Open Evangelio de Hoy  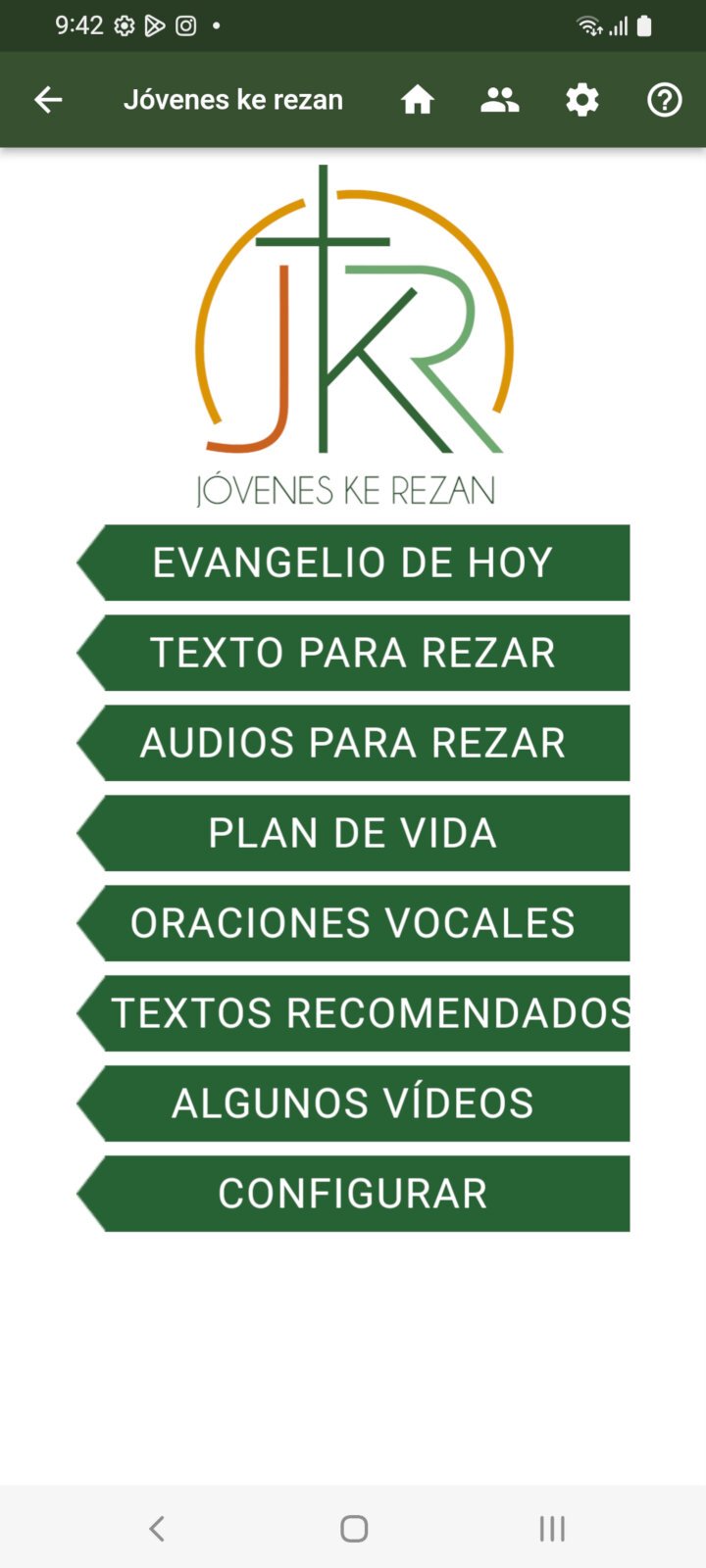[x=353, y=563]
